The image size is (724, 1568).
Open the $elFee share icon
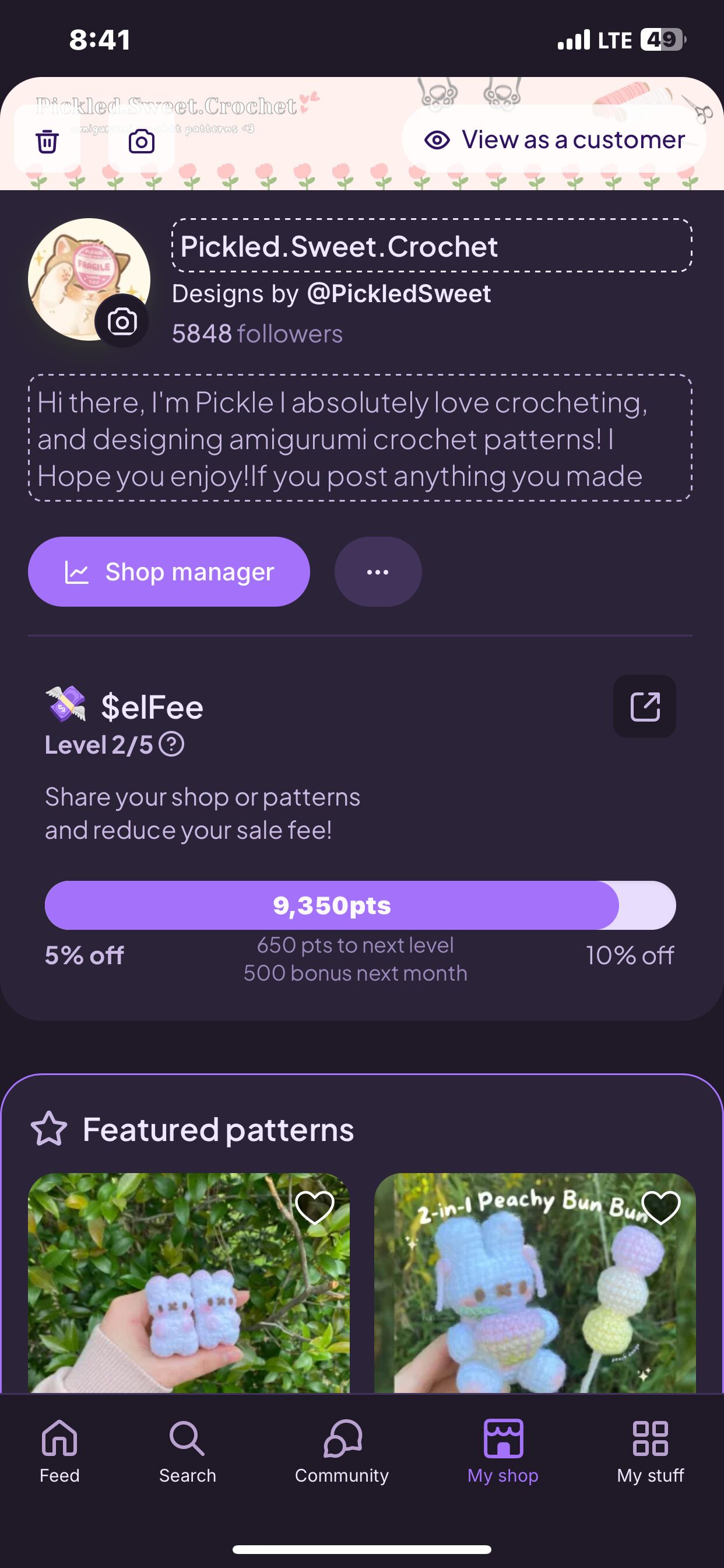644,706
